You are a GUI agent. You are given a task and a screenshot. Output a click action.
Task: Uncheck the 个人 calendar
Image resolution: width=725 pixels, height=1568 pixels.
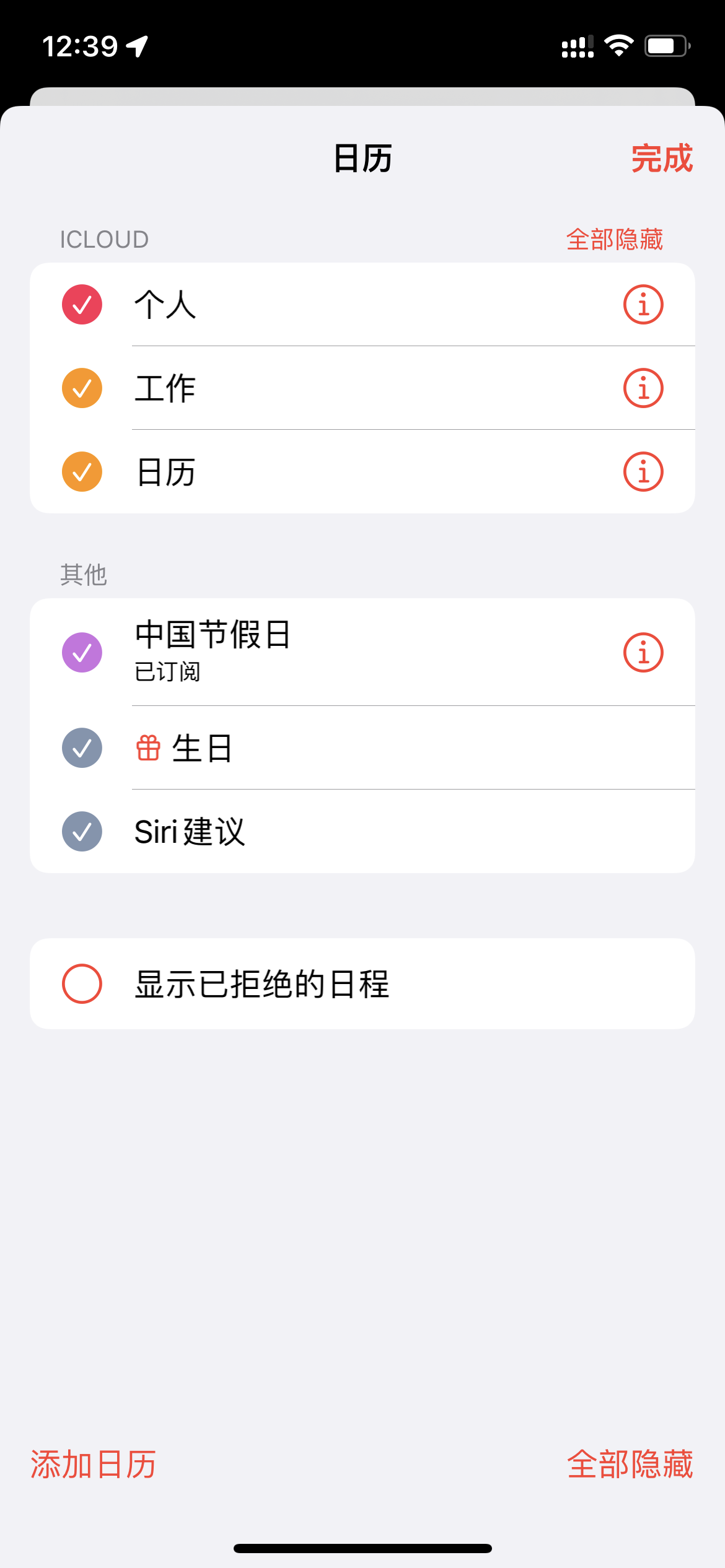pos(82,305)
